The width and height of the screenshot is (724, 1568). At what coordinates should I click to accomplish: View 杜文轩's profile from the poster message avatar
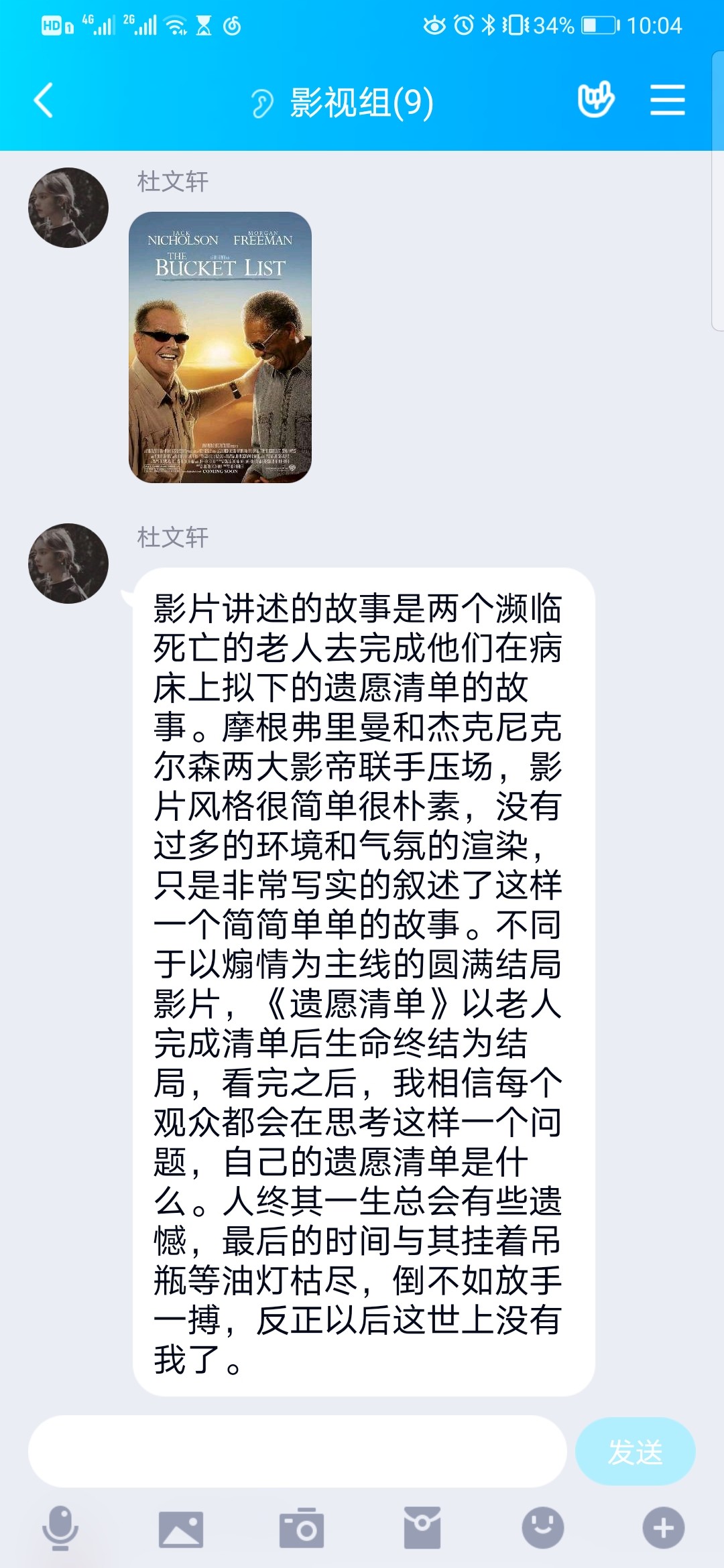click(68, 208)
